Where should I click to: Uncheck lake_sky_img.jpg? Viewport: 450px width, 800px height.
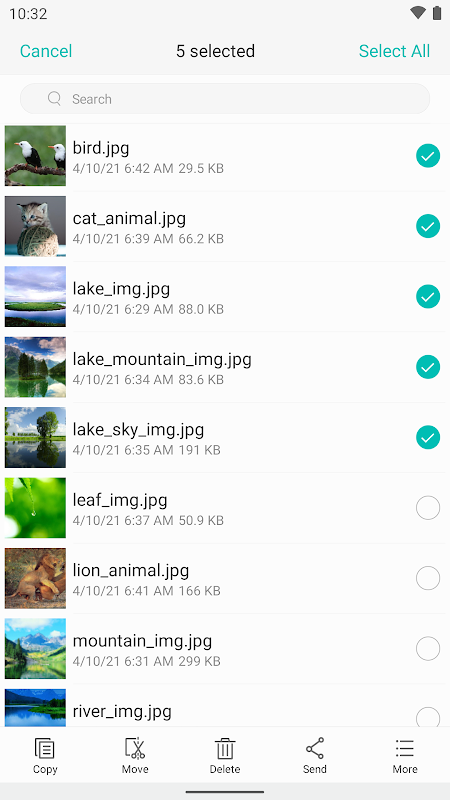pos(428,437)
